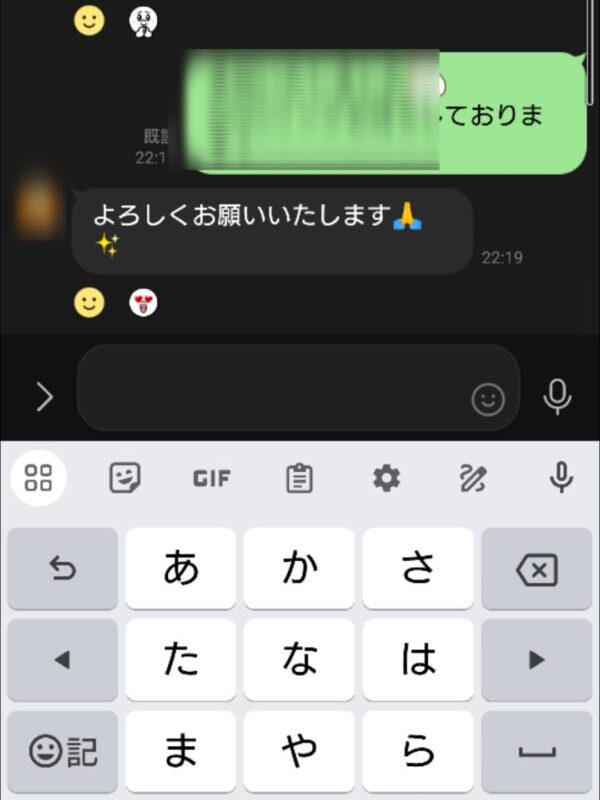Open the keyboard sticker panel
This screenshot has height=800, width=600.
coord(124,478)
